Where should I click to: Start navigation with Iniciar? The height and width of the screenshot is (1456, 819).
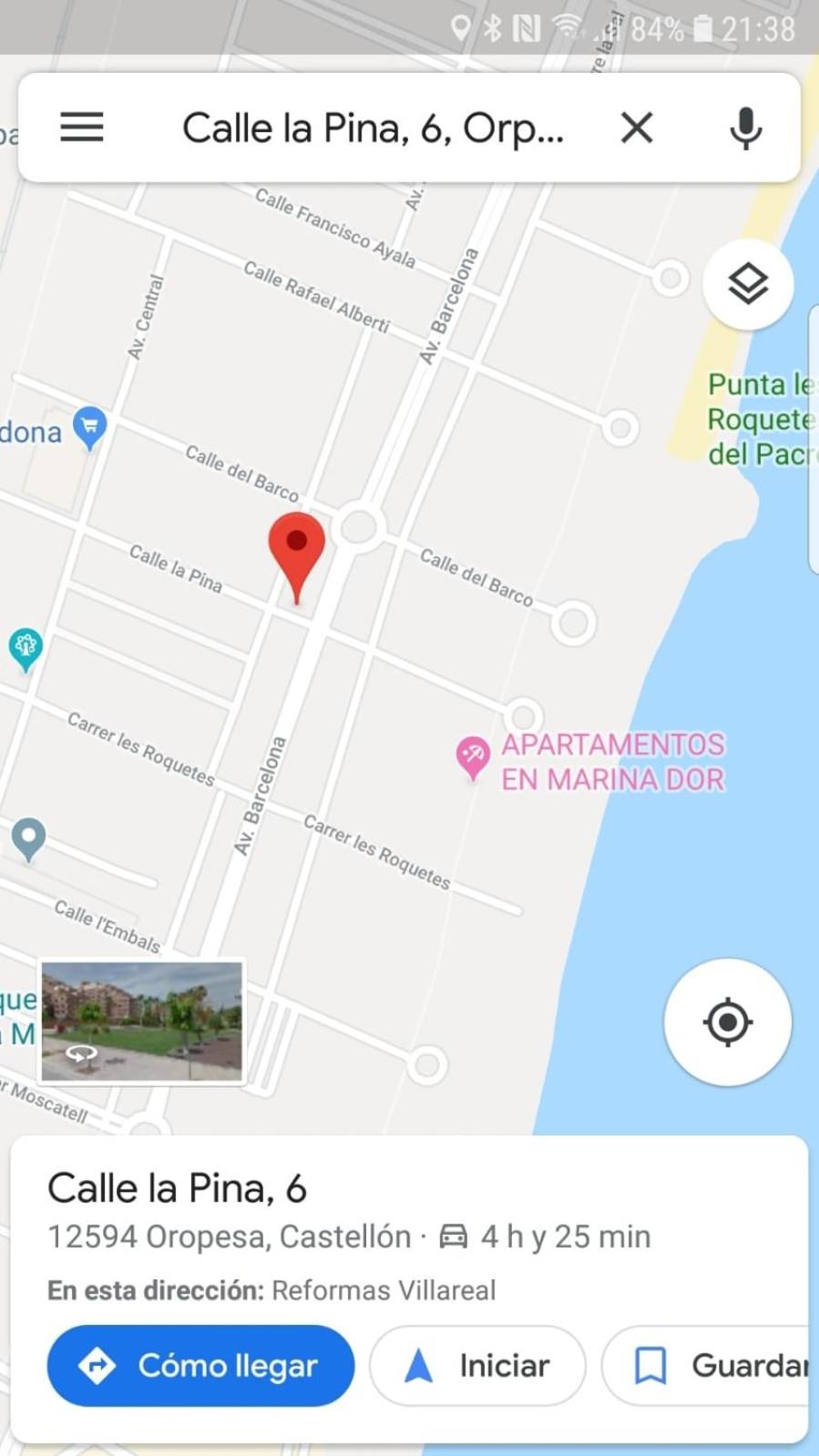point(477,1365)
